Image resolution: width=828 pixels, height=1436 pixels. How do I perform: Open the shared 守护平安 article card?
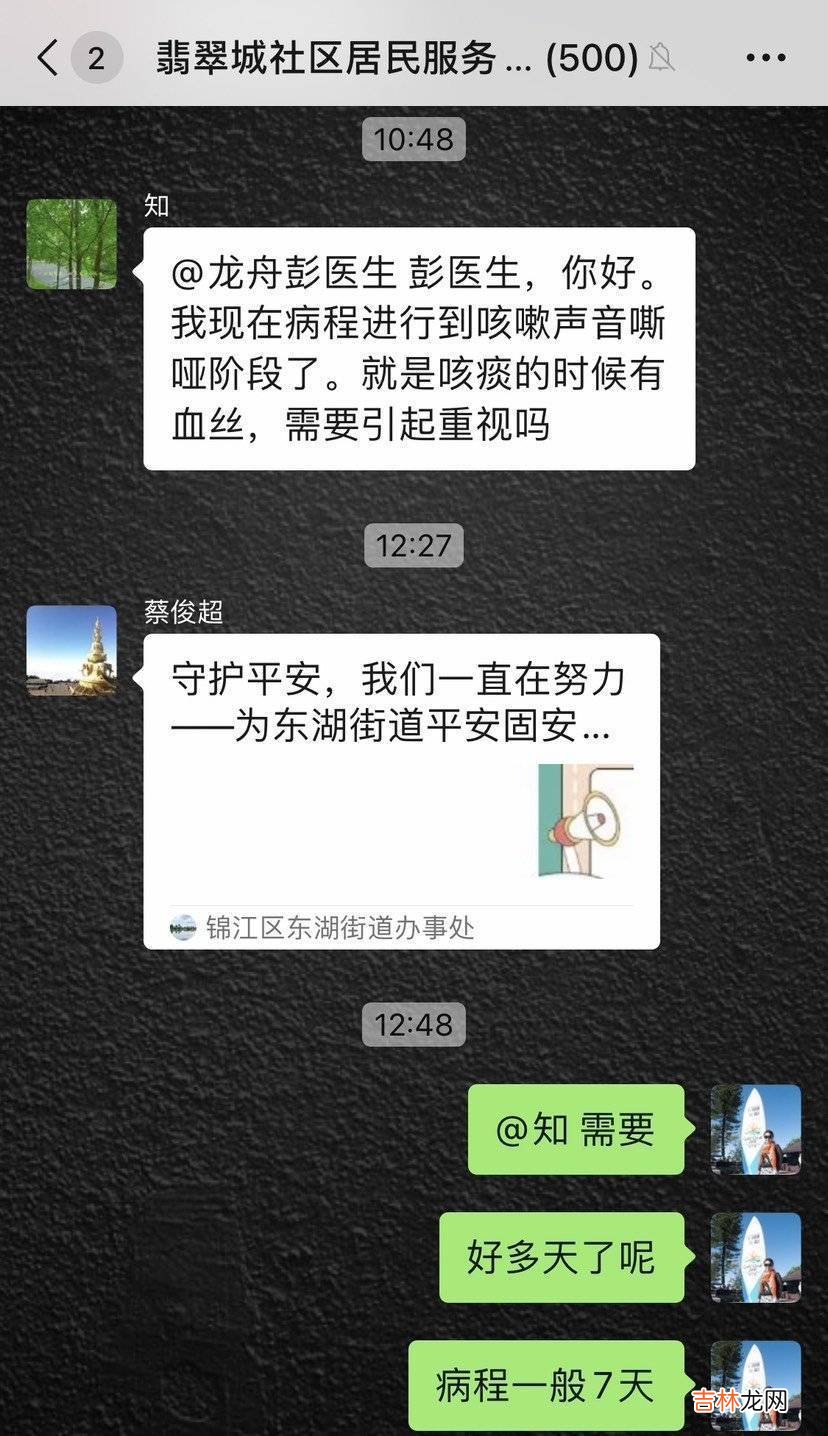(x=400, y=790)
